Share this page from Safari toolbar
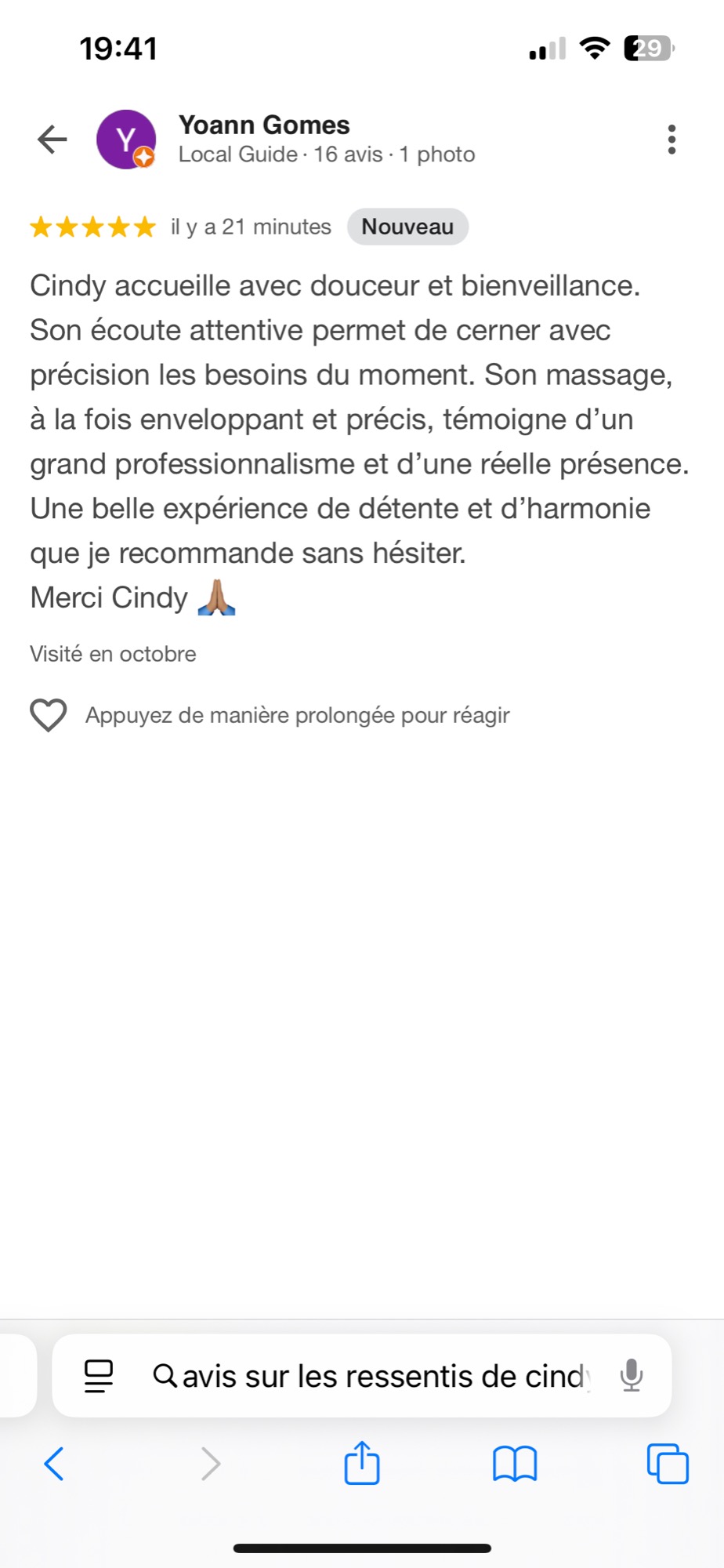This screenshot has height=1568, width=724. [362, 1463]
